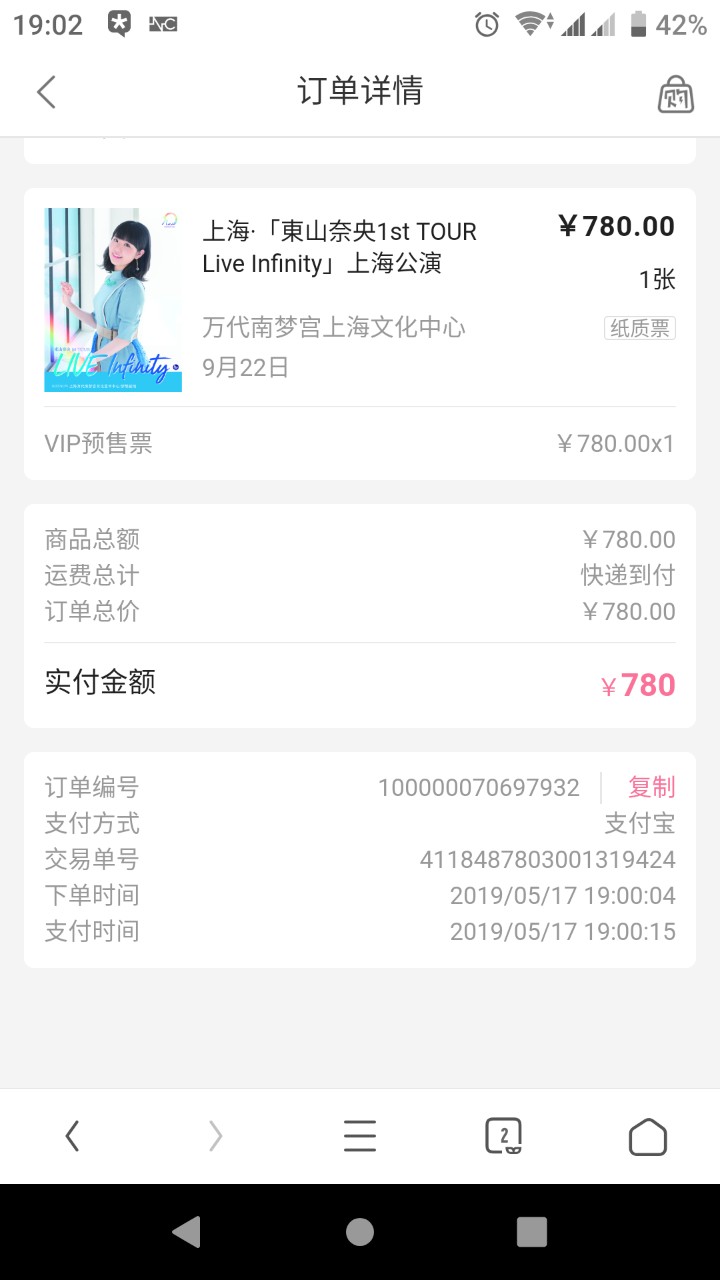Copy the order number with 复制
This screenshot has width=720, height=1280.
click(x=651, y=788)
